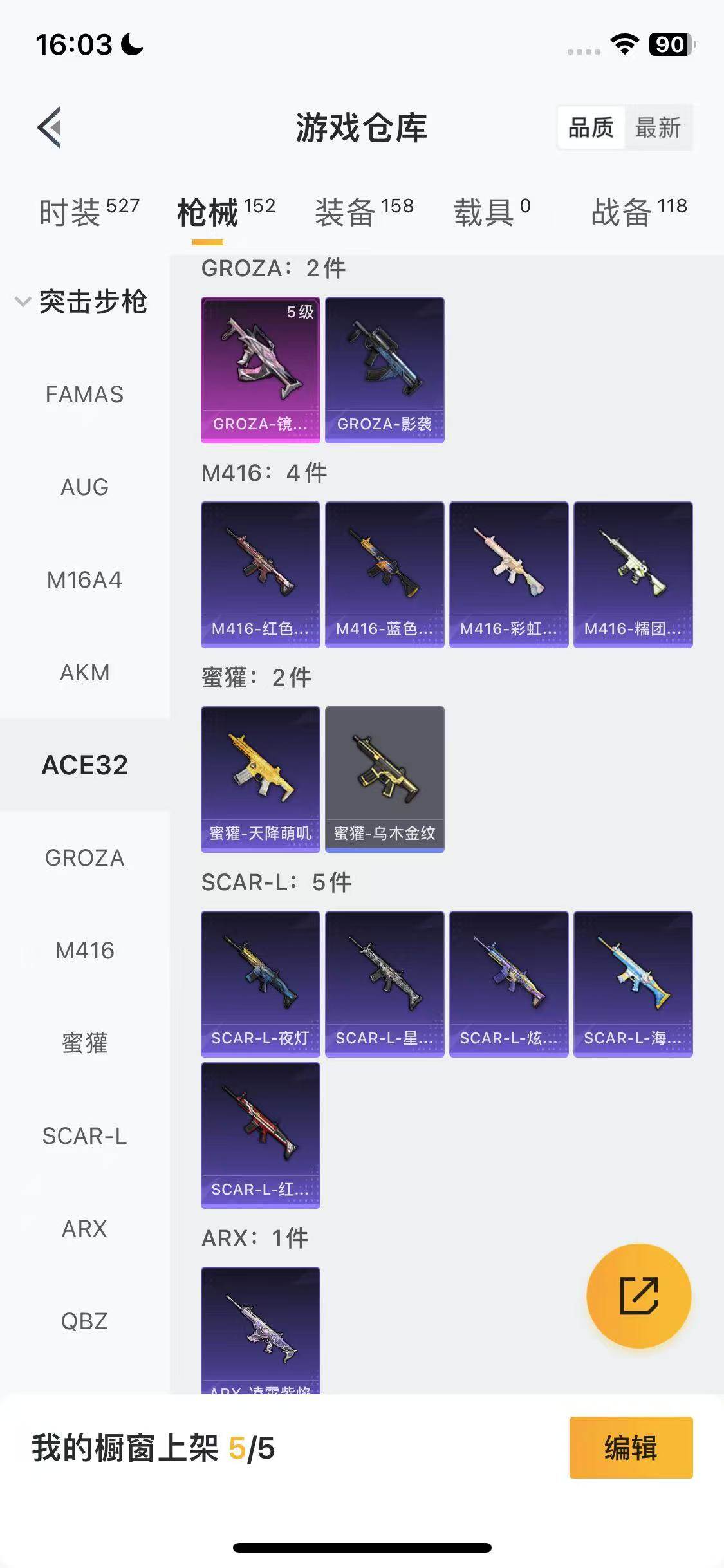View the 蜜獾-天降萌叽 skin
The image size is (724, 1568).
(260, 779)
